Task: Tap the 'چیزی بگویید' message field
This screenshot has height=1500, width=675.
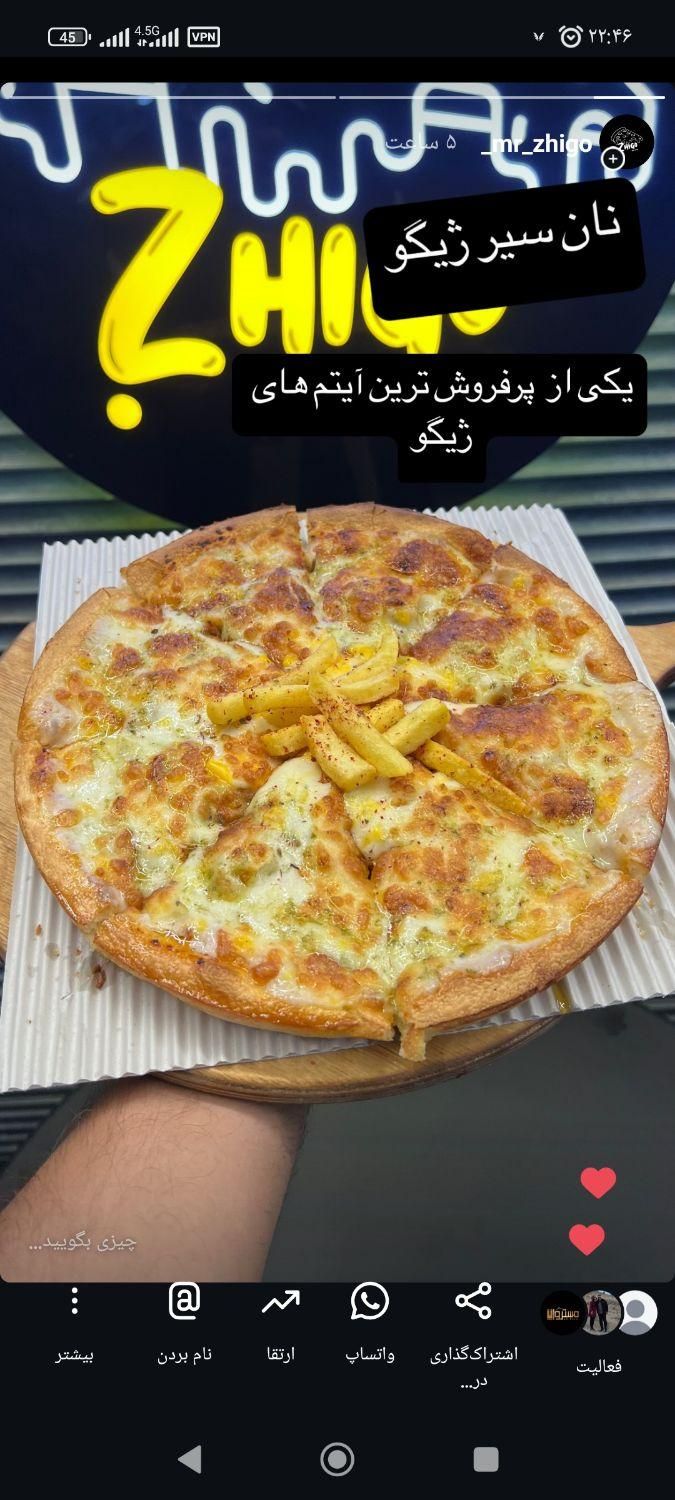Action: [x=84, y=1242]
